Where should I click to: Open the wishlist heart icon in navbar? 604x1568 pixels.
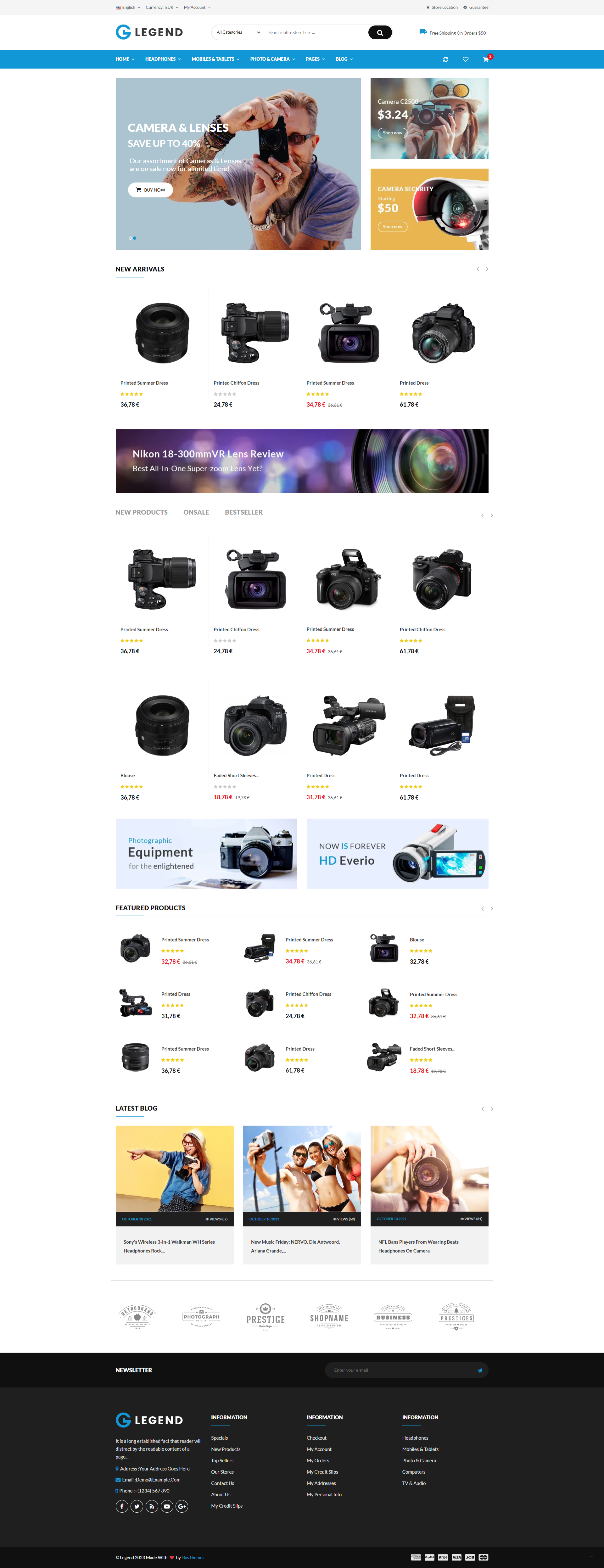tap(465, 59)
